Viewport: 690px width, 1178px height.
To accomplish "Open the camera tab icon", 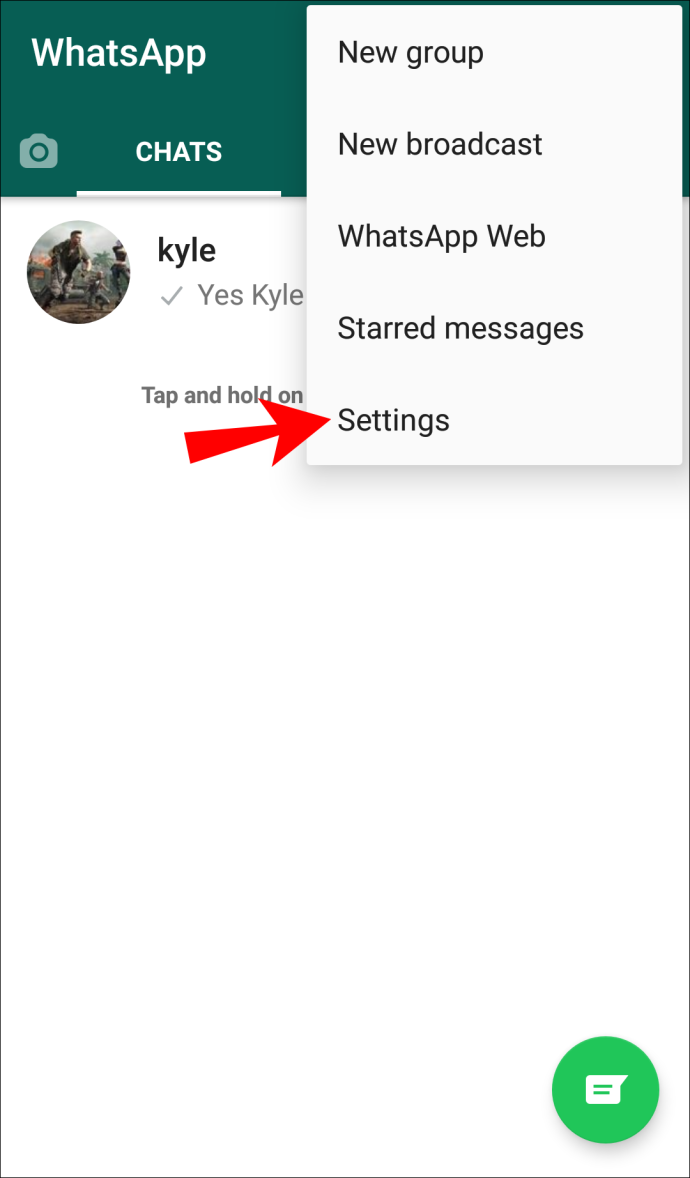I will (x=38, y=151).
